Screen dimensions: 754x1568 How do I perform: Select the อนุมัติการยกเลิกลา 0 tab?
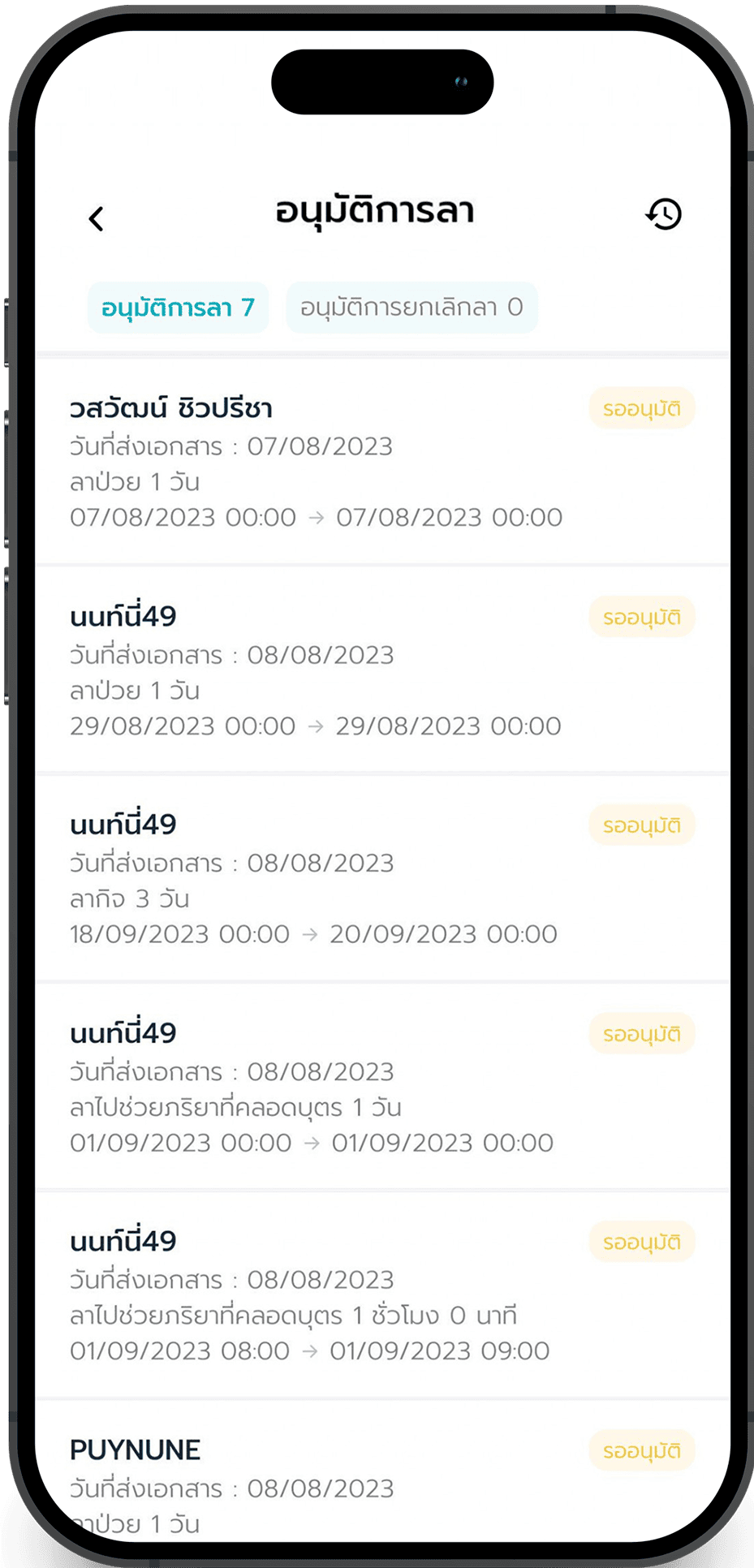411,308
